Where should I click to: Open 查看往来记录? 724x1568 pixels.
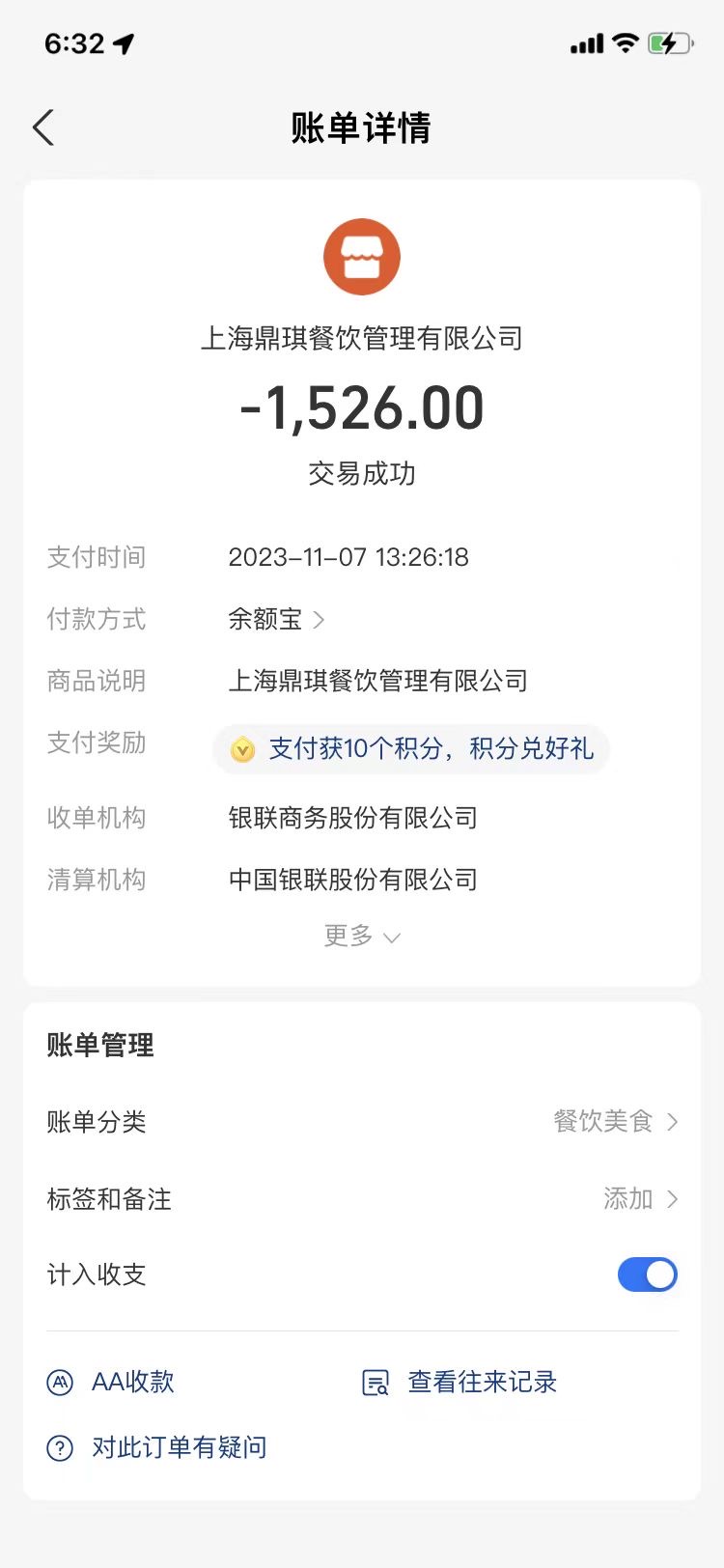pos(459,1382)
